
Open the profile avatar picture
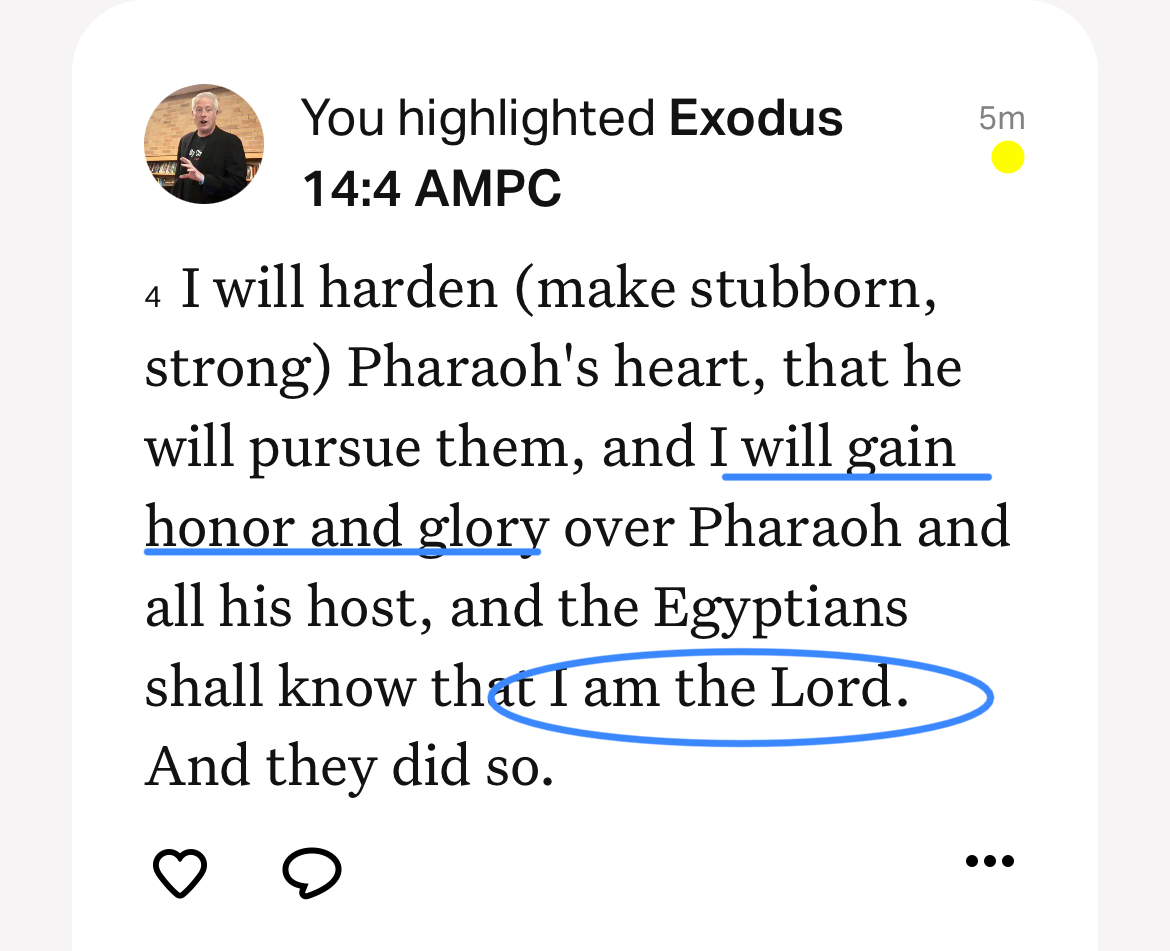(x=204, y=144)
